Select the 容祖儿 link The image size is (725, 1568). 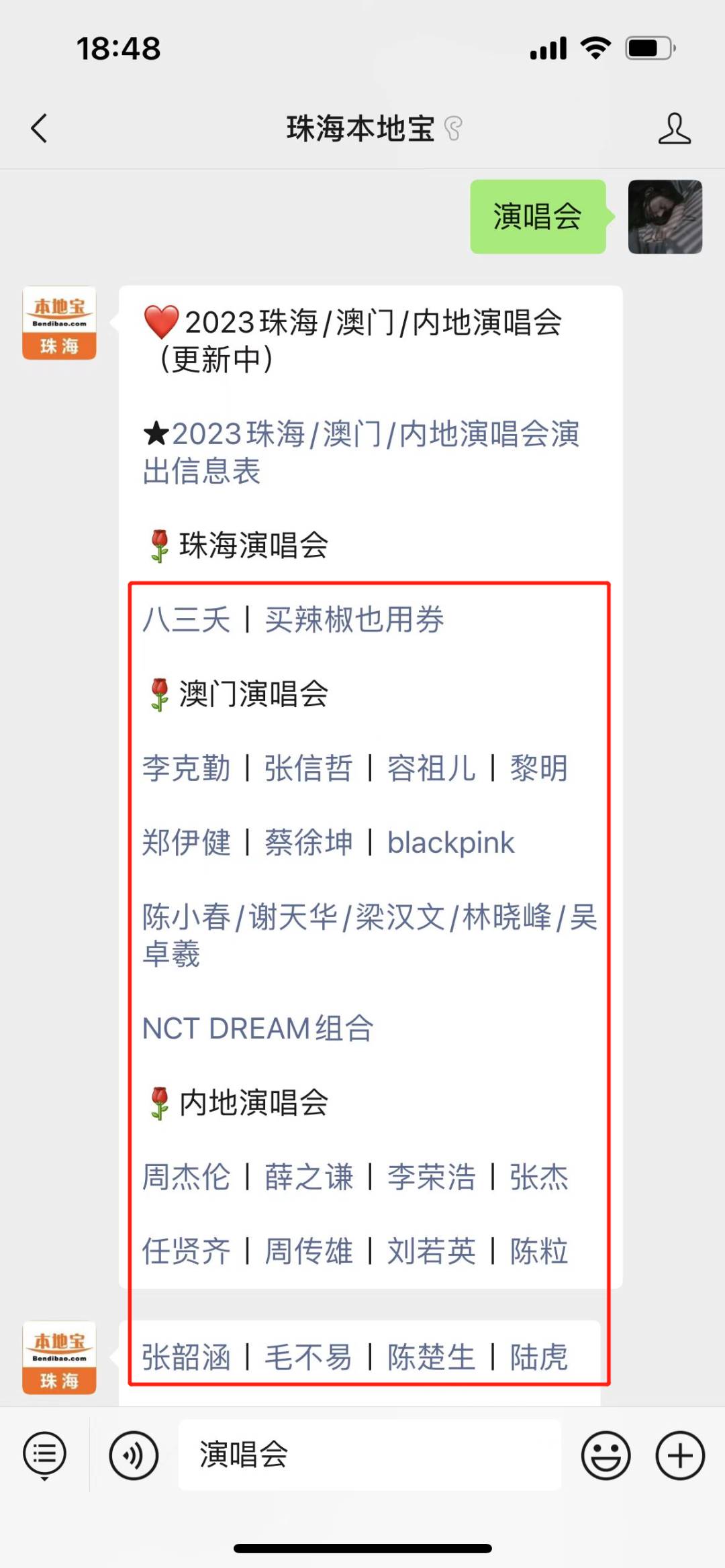(431, 768)
